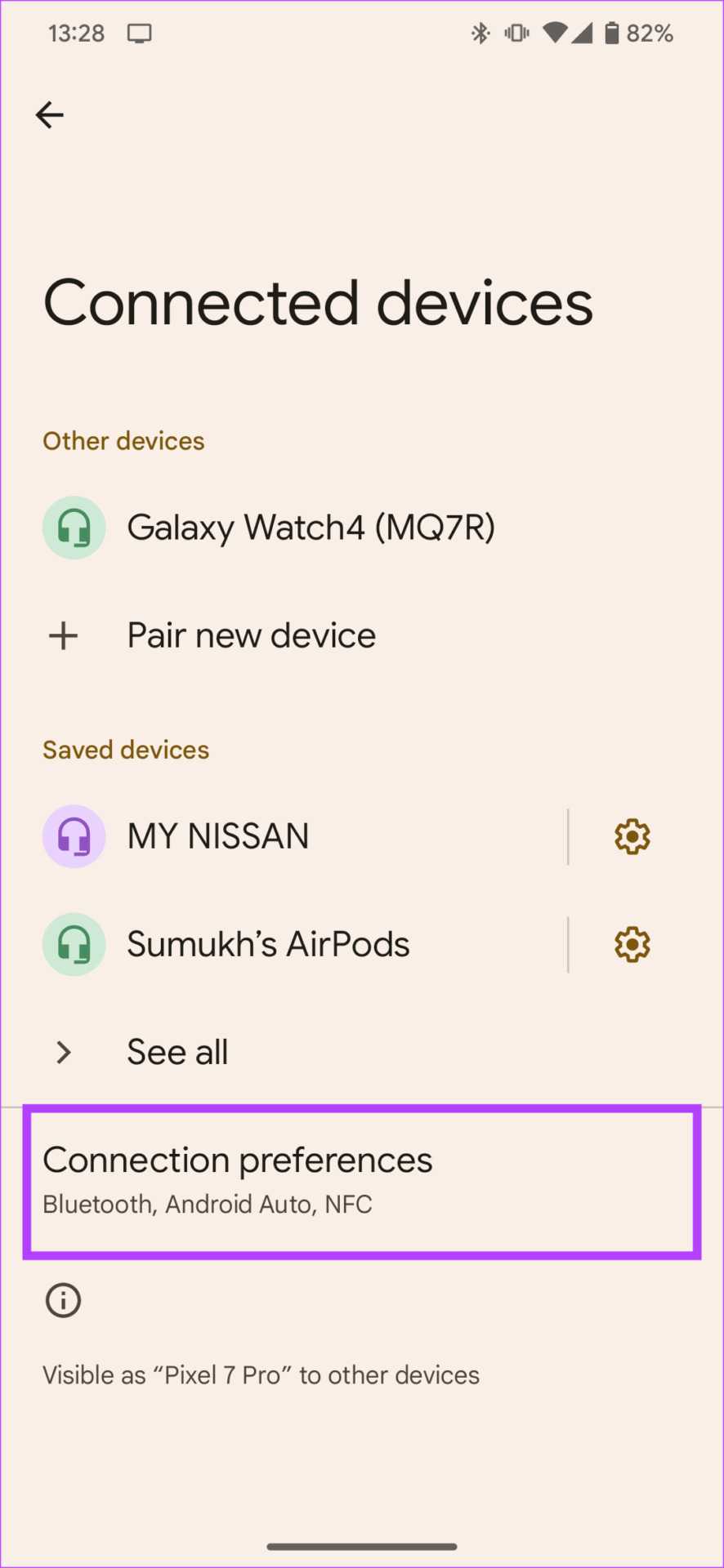Open settings gear for Sumukh's AirPods
724x1568 pixels.
coord(632,945)
